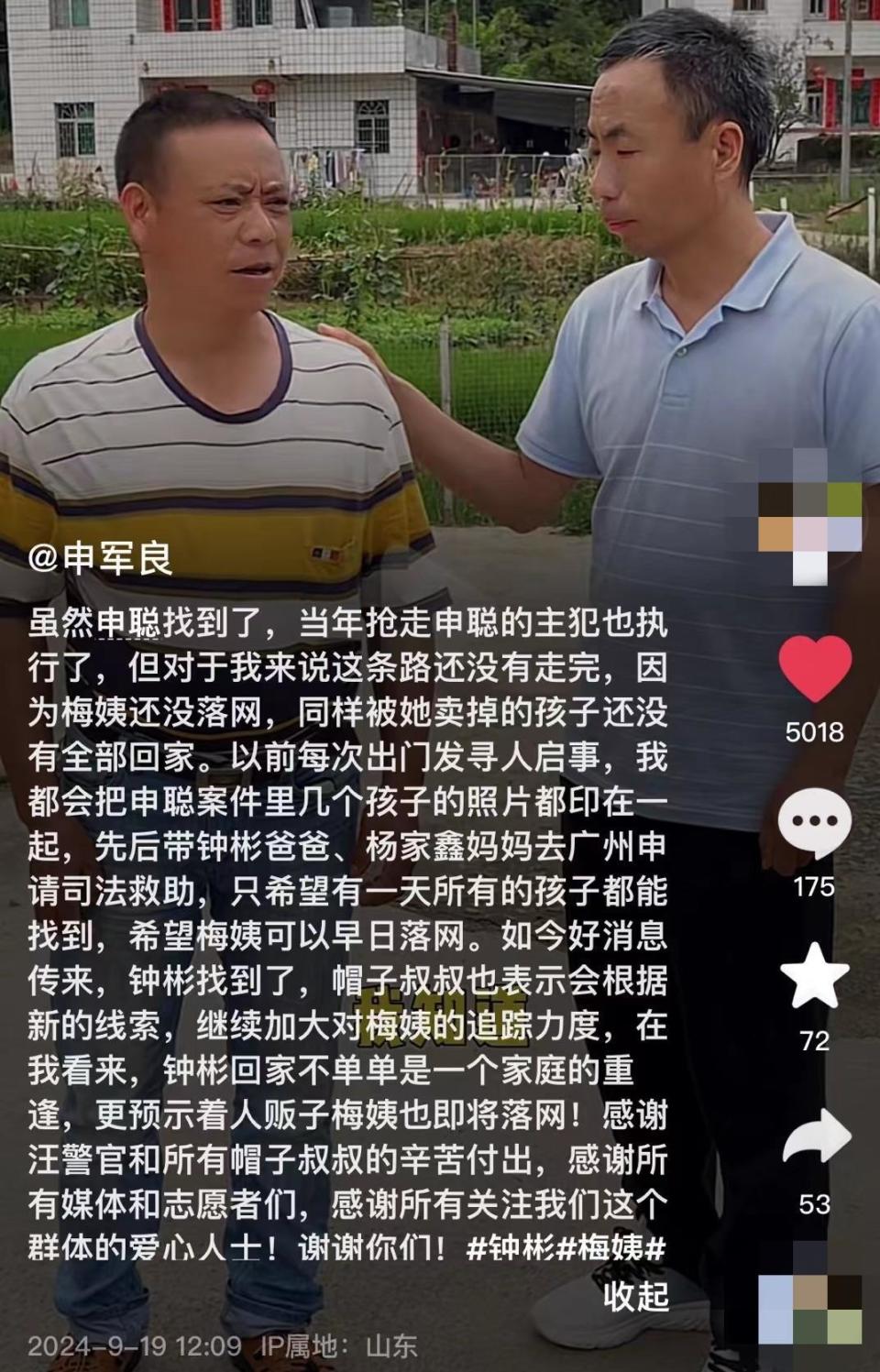880x1372 pixels.
Task: Collapse the caption with 收起
Action: click(x=635, y=1296)
